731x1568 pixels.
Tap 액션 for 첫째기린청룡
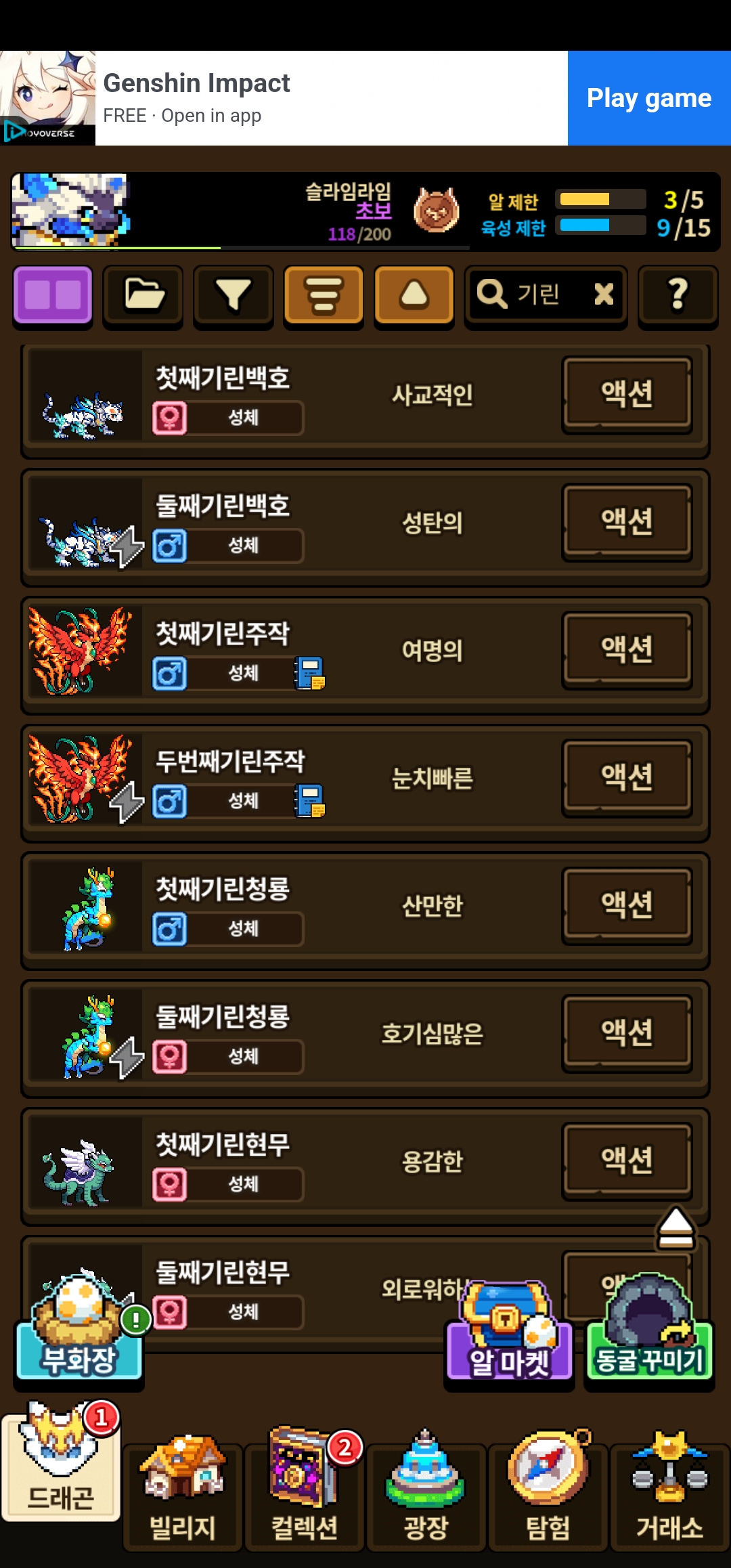click(627, 906)
